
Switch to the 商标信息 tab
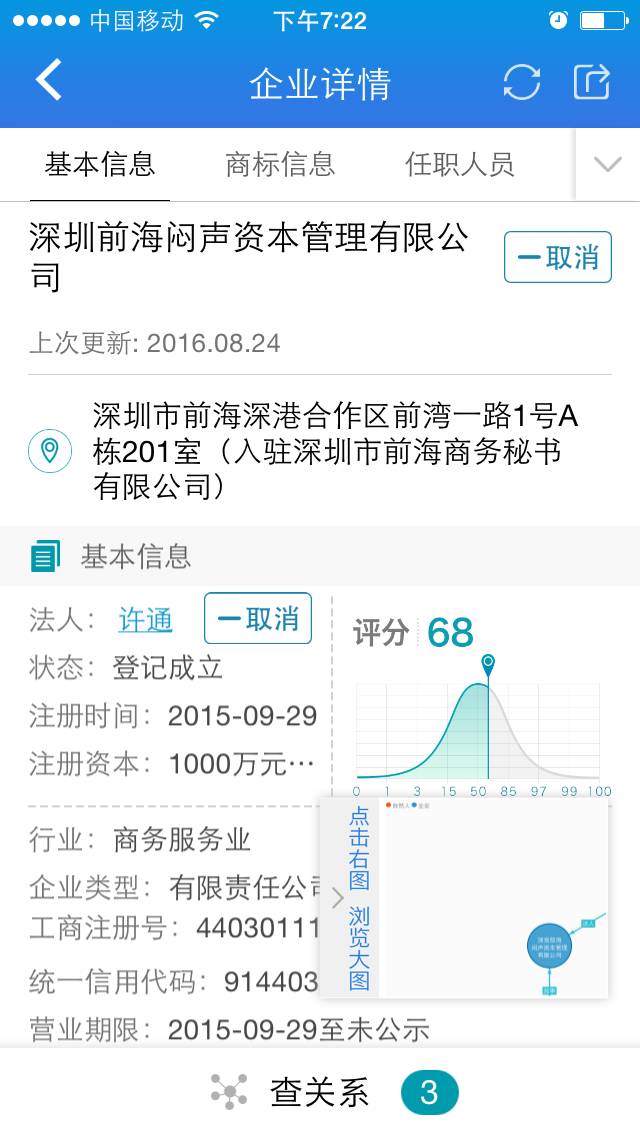point(280,165)
